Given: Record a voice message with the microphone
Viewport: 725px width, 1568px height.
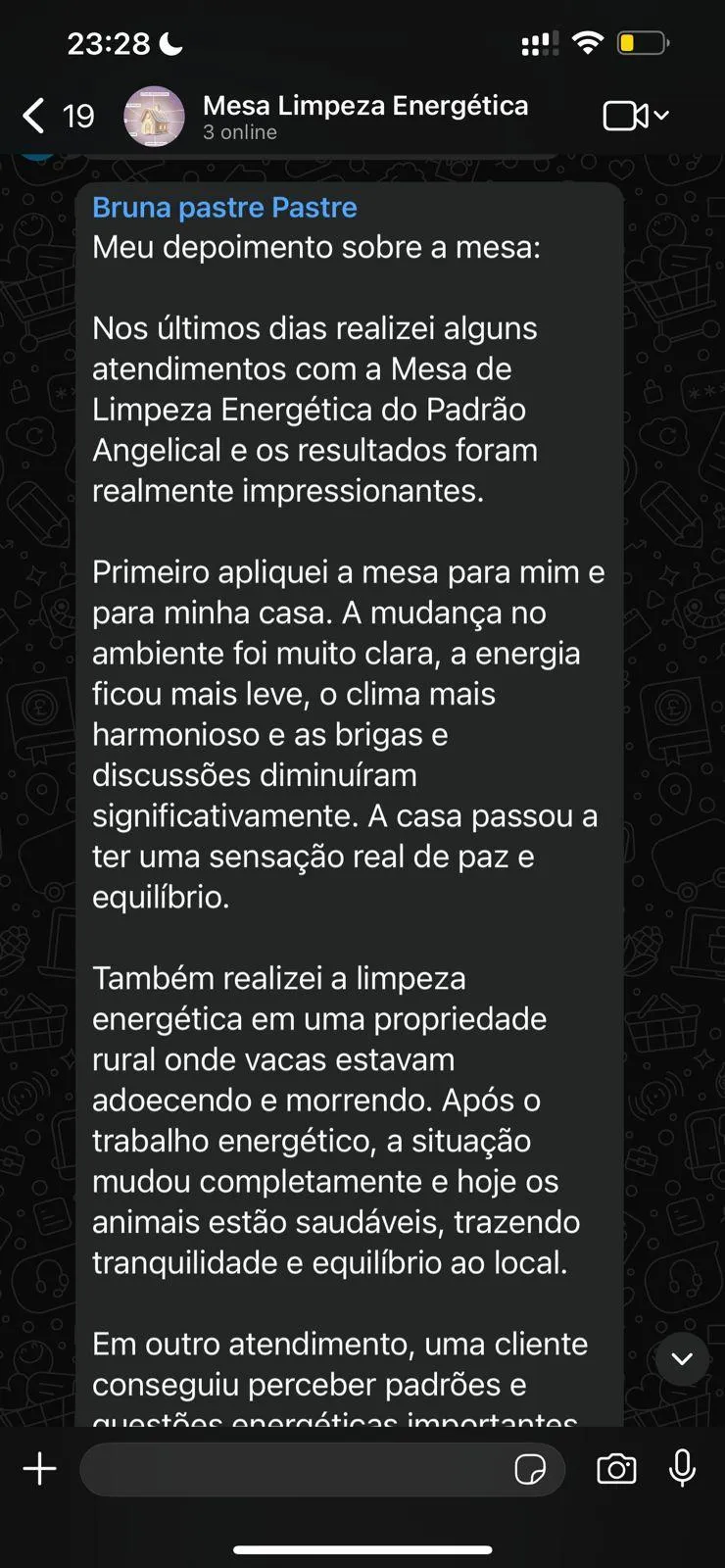Looking at the screenshot, I should 682,1469.
